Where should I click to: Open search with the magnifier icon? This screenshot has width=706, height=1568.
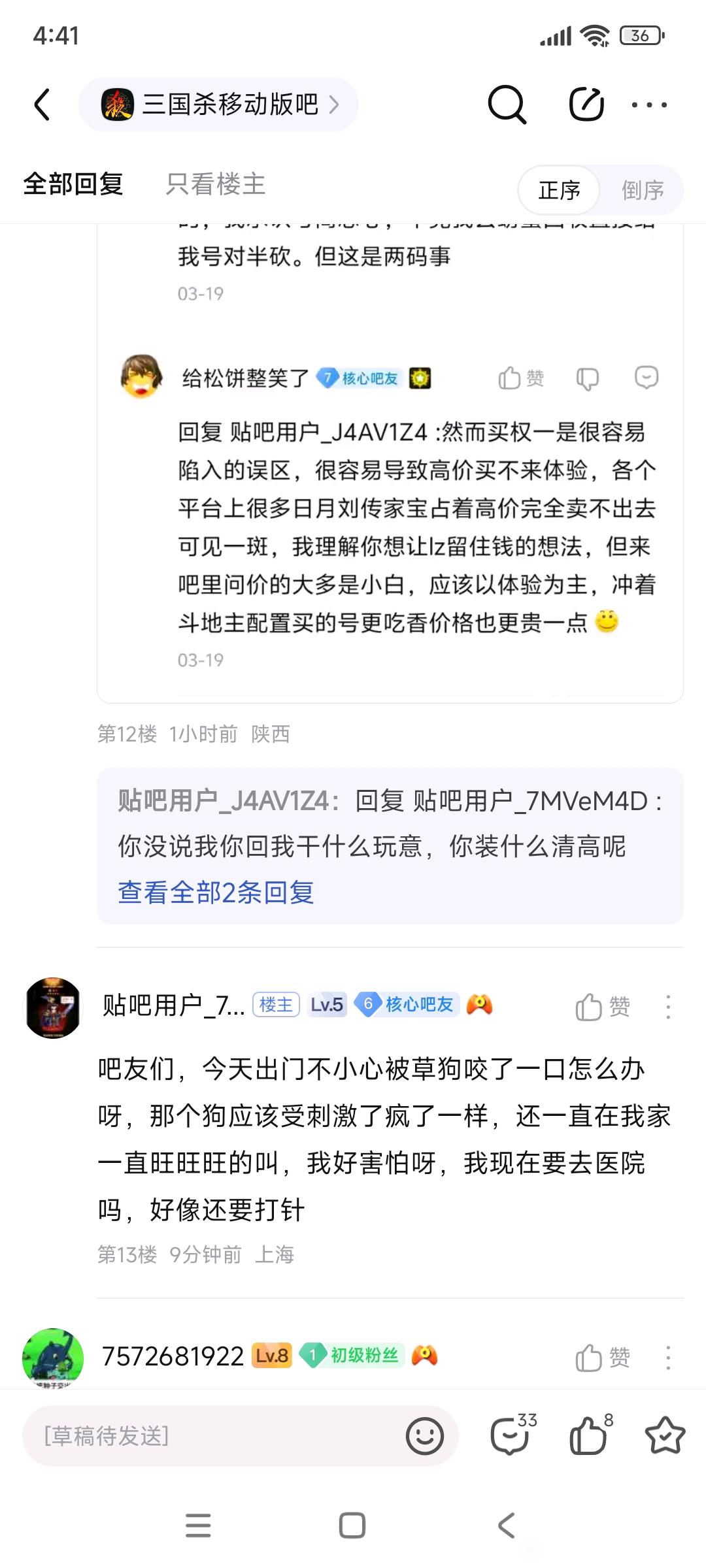click(x=507, y=105)
